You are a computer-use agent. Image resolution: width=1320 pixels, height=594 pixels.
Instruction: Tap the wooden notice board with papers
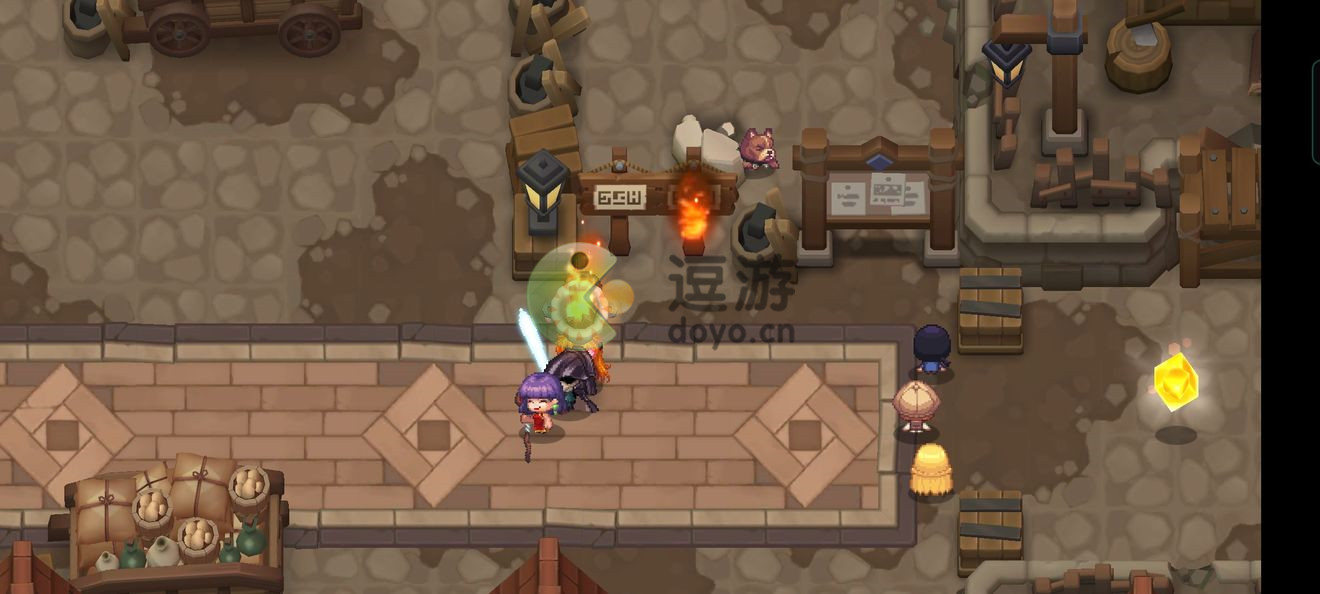coord(879,192)
